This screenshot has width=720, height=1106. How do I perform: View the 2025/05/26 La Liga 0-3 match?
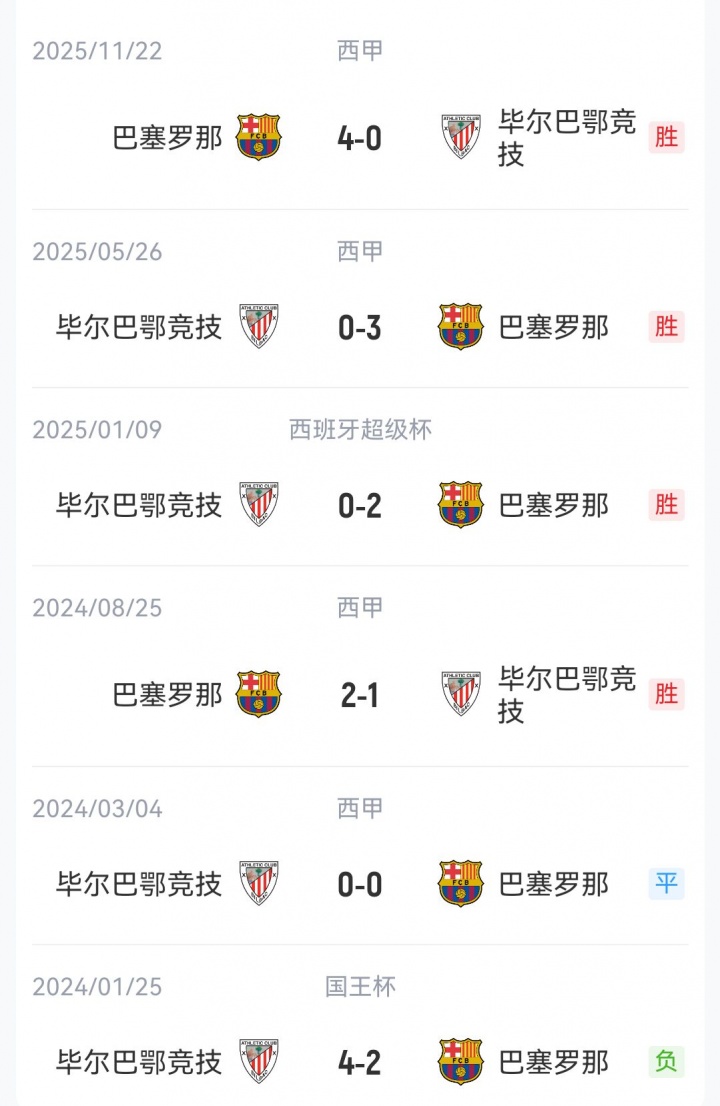coord(360,327)
